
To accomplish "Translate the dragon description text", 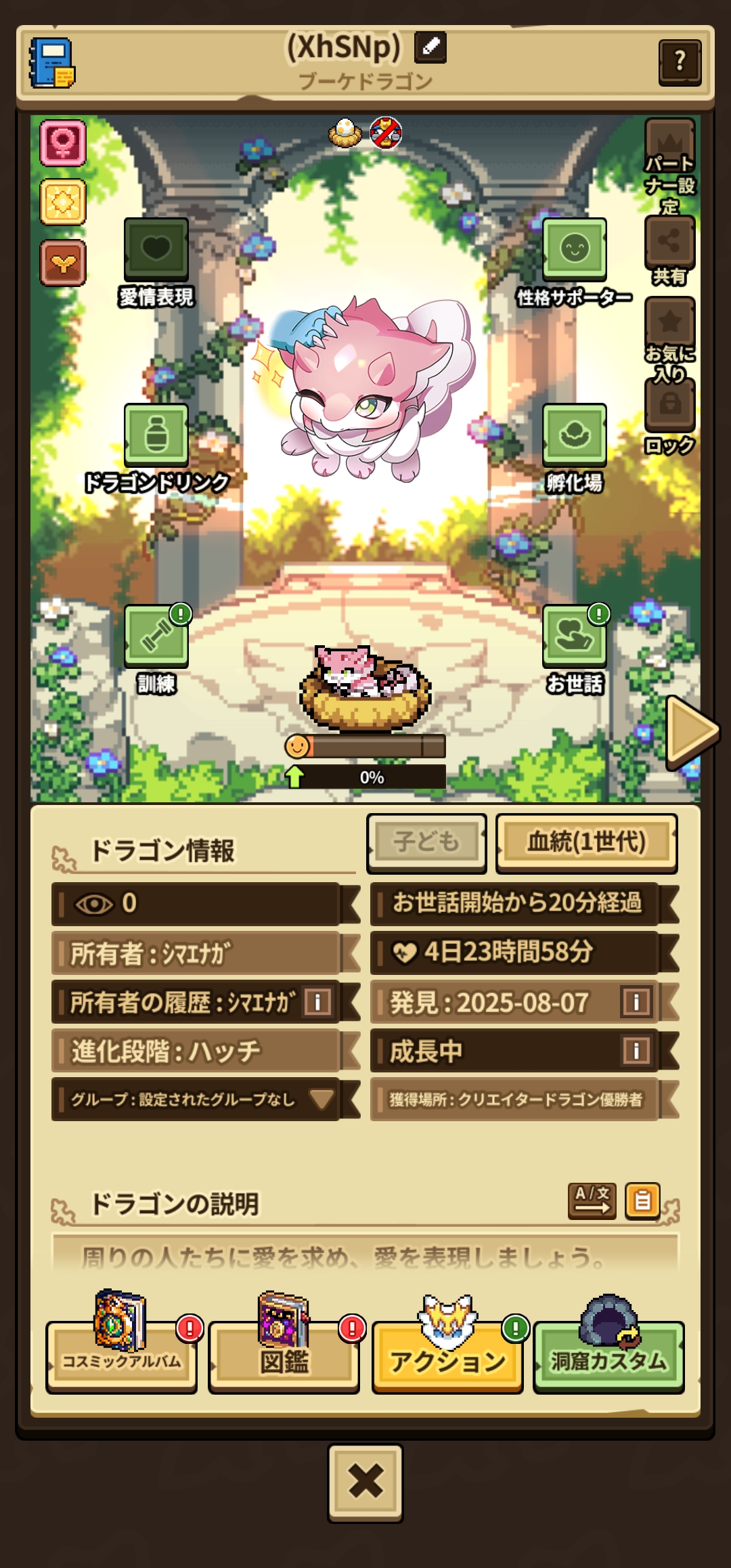I will pos(592,1201).
